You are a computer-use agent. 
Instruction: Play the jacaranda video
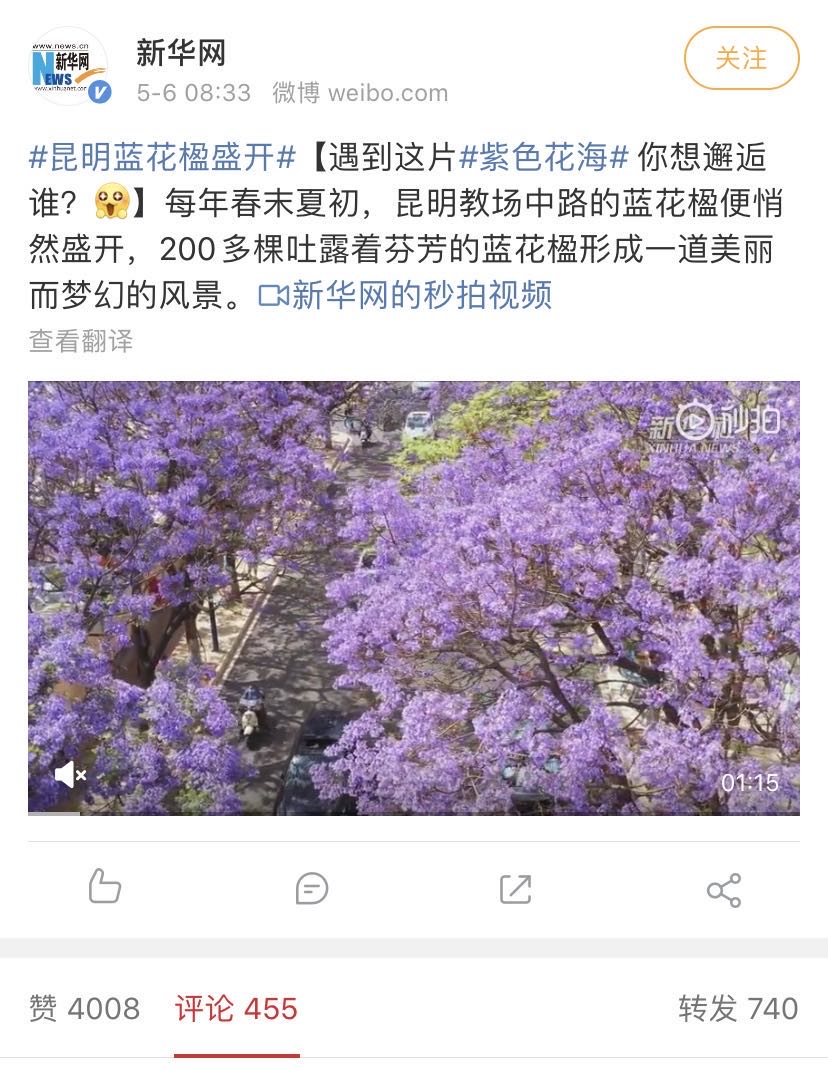pyautogui.click(x=413, y=597)
